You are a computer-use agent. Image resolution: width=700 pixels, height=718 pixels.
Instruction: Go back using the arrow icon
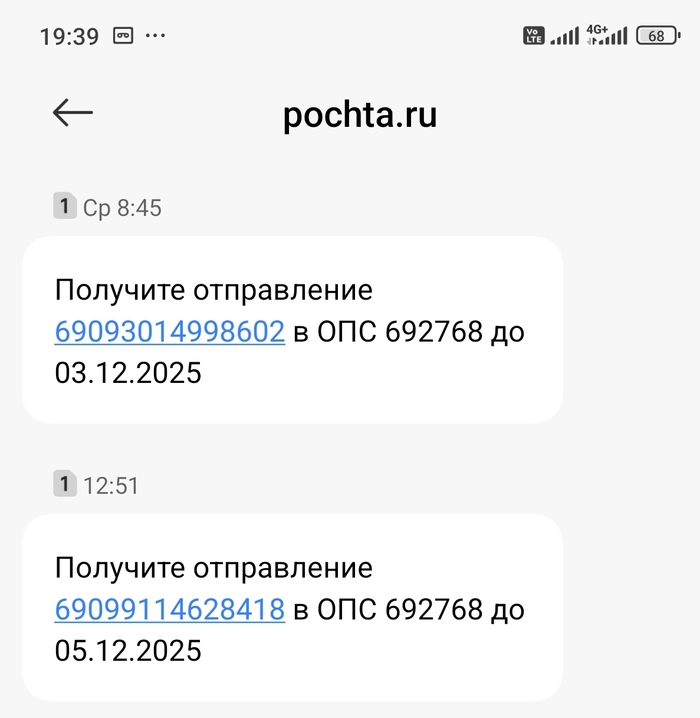pyautogui.click(x=72, y=113)
